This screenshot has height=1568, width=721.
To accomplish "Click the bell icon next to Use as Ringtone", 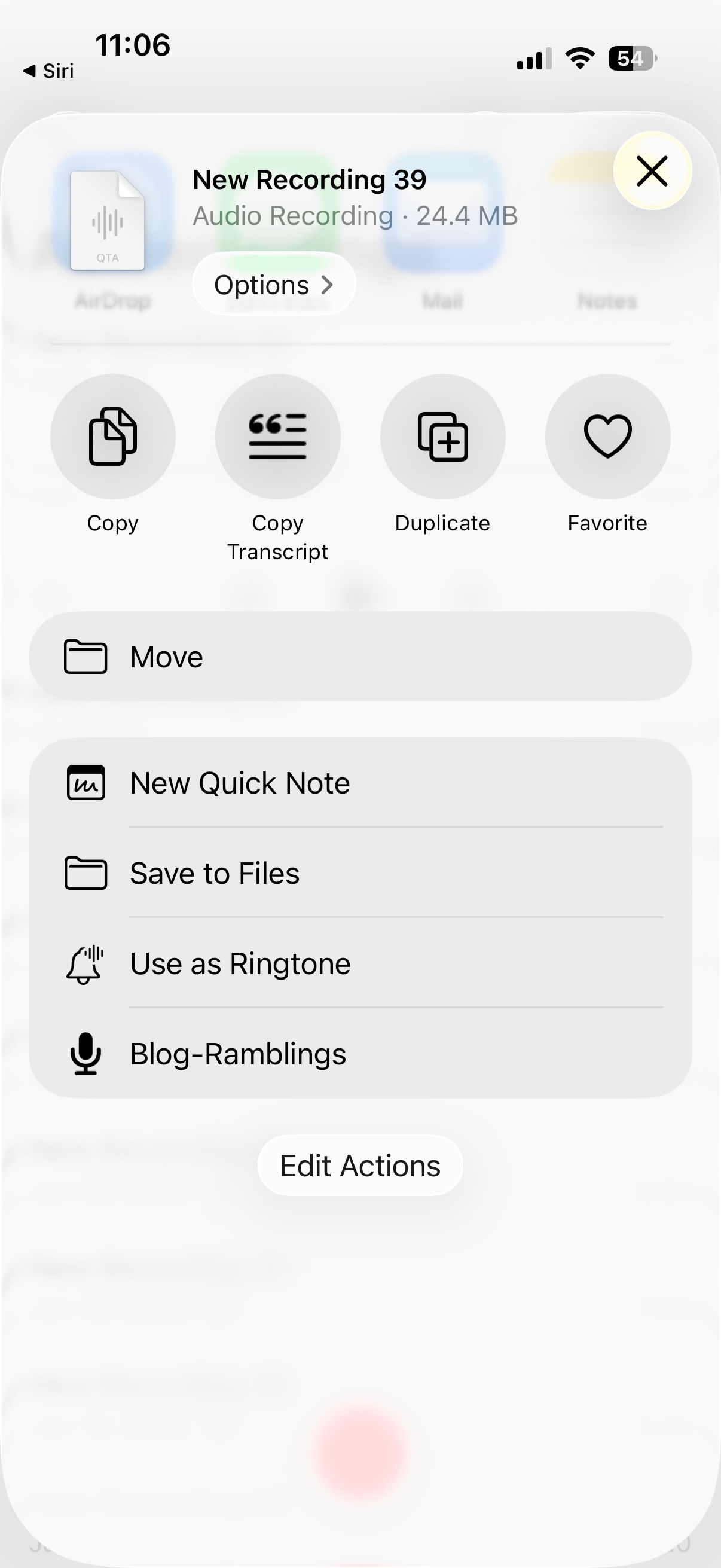I will (85, 963).
